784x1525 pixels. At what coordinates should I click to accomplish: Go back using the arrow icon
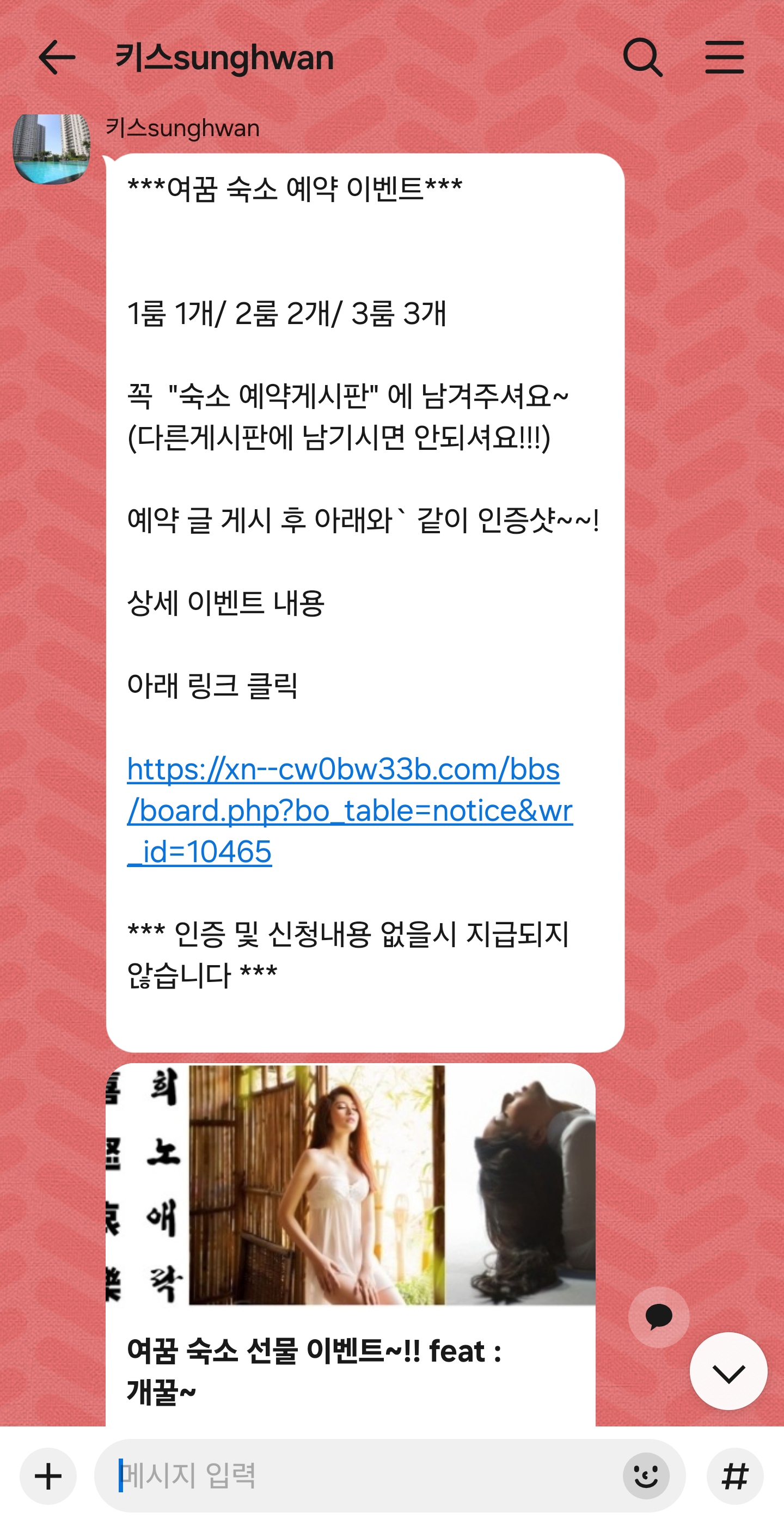click(57, 57)
